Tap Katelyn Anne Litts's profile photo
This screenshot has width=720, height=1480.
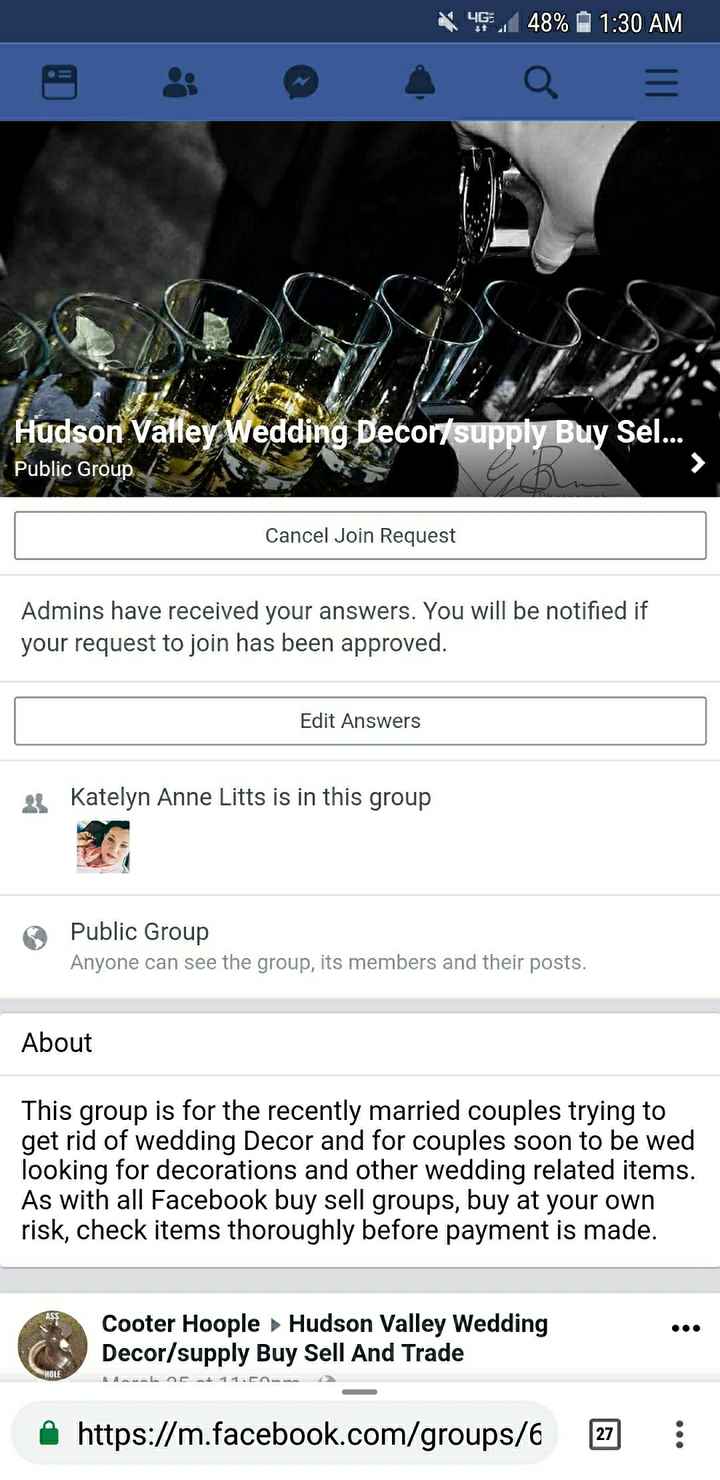pos(101,845)
